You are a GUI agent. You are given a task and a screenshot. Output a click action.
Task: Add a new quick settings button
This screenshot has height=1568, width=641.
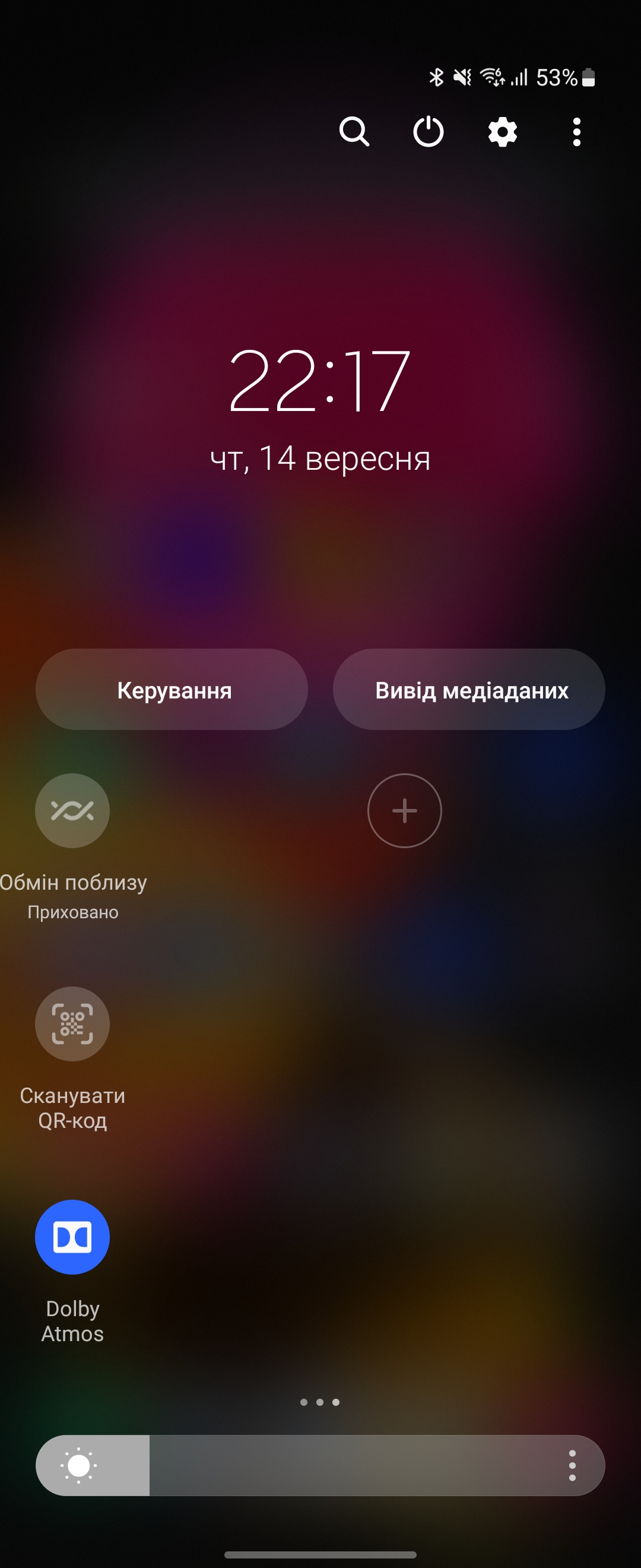click(404, 811)
